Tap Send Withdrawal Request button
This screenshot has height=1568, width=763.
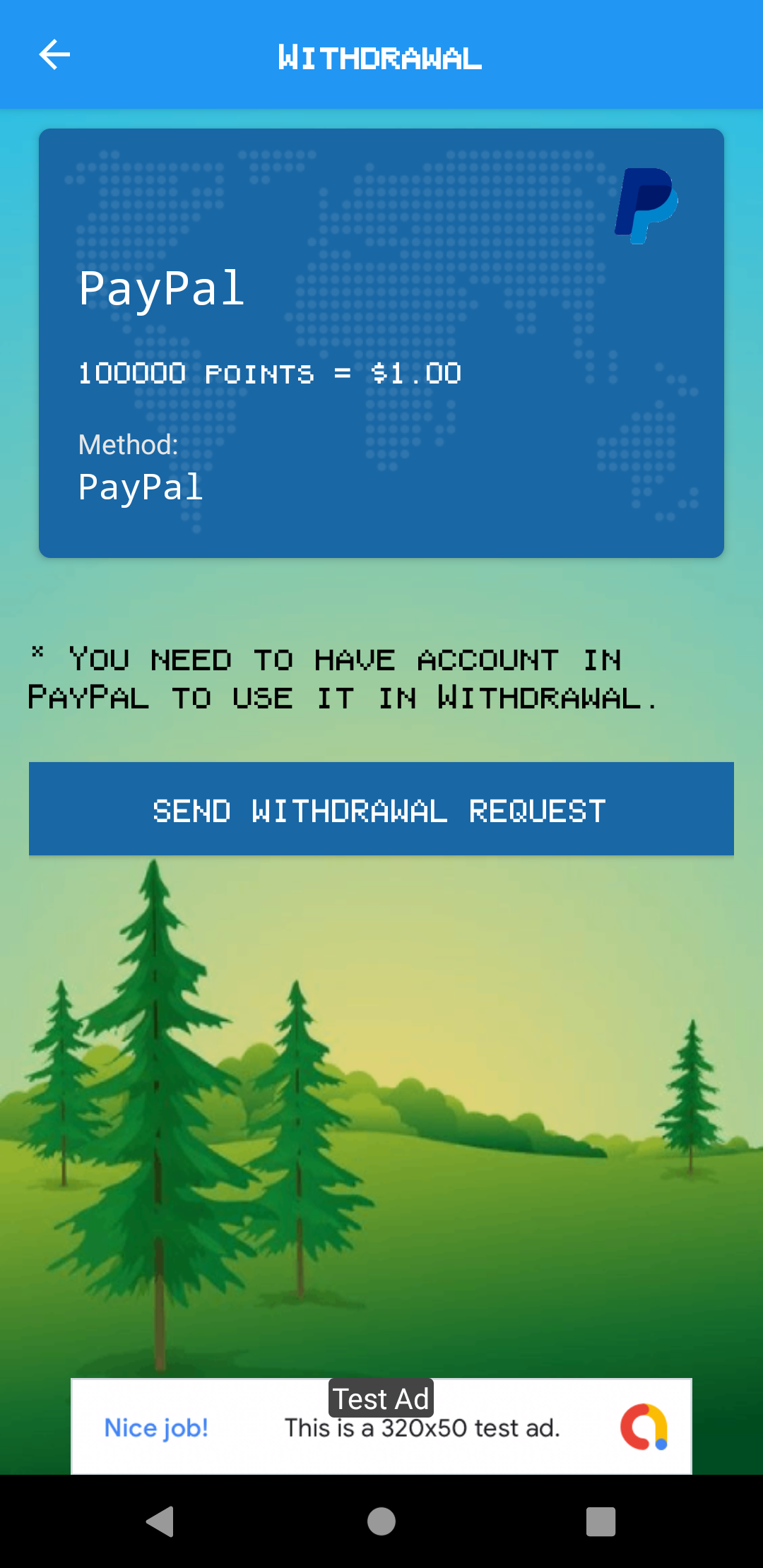[x=381, y=809]
